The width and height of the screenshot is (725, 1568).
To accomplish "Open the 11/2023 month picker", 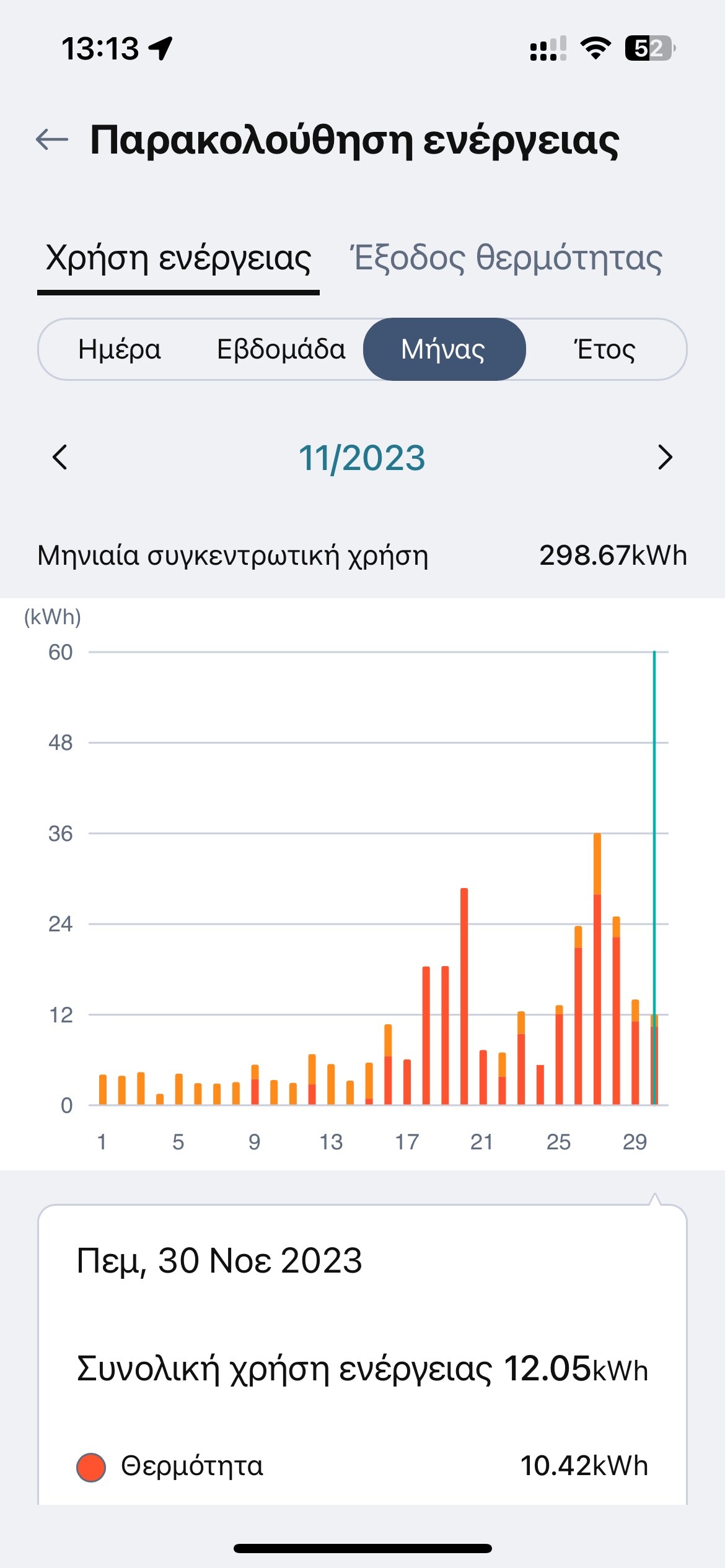I will (362, 458).
